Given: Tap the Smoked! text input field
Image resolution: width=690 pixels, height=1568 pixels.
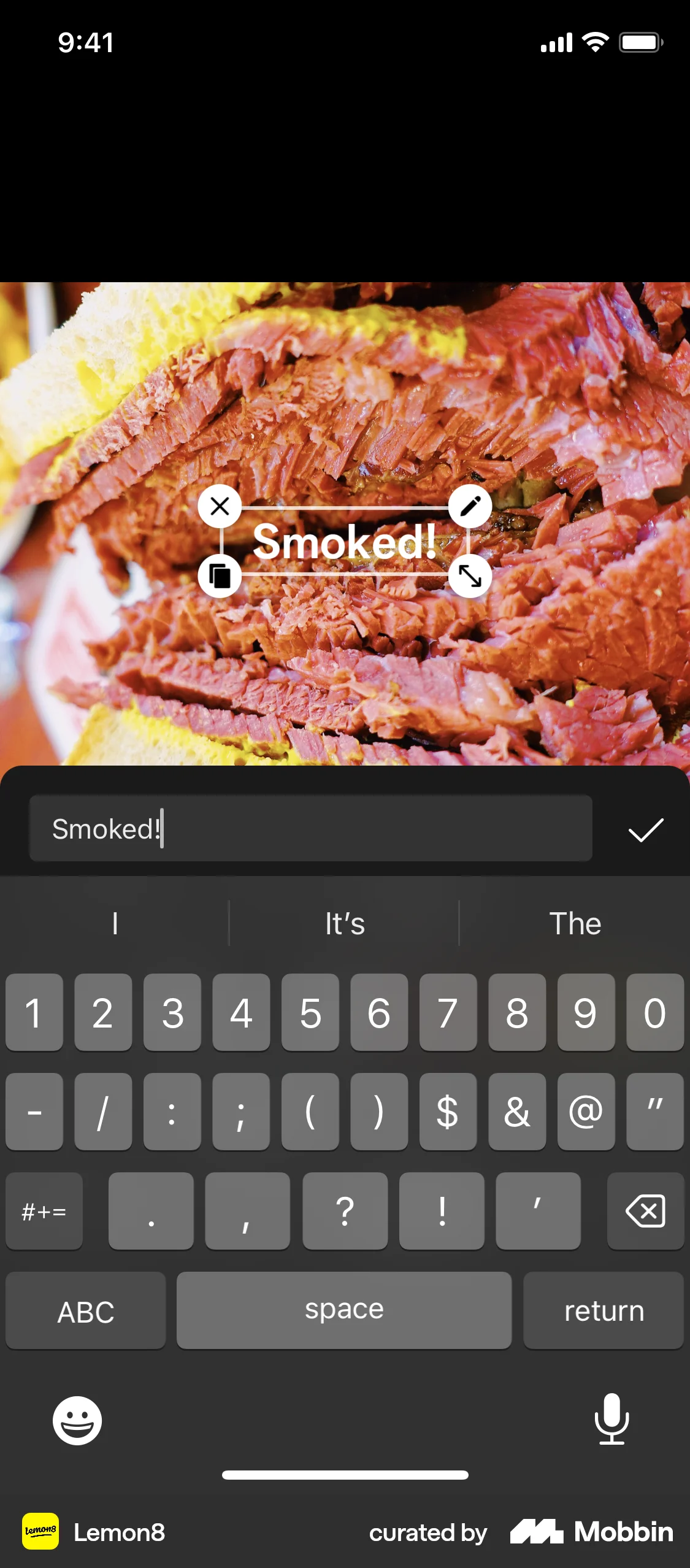Looking at the screenshot, I should pyautogui.click(x=310, y=829).
